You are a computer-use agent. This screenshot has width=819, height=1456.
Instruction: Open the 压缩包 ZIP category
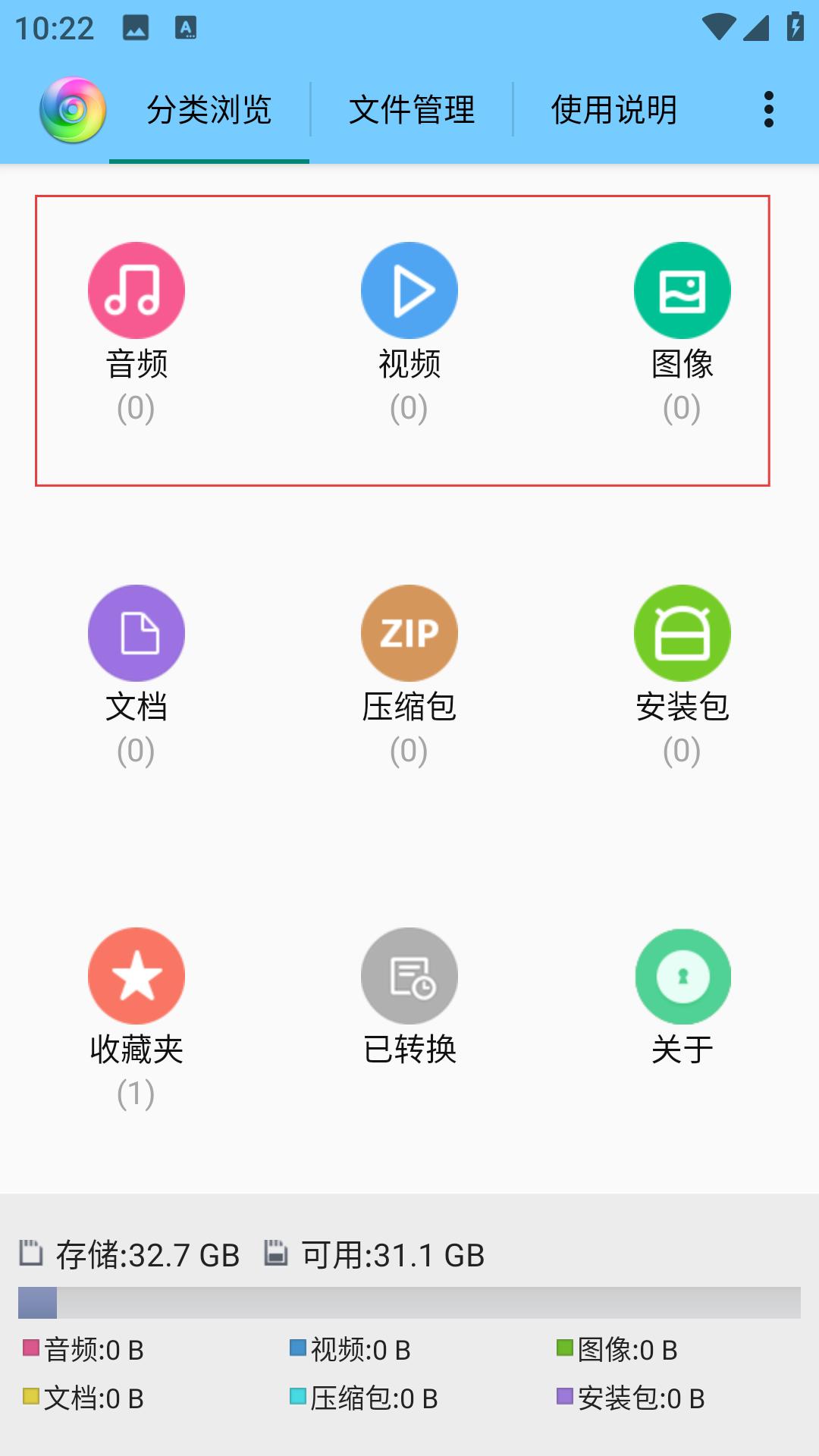pyautogui.click(x=409, y=676)
